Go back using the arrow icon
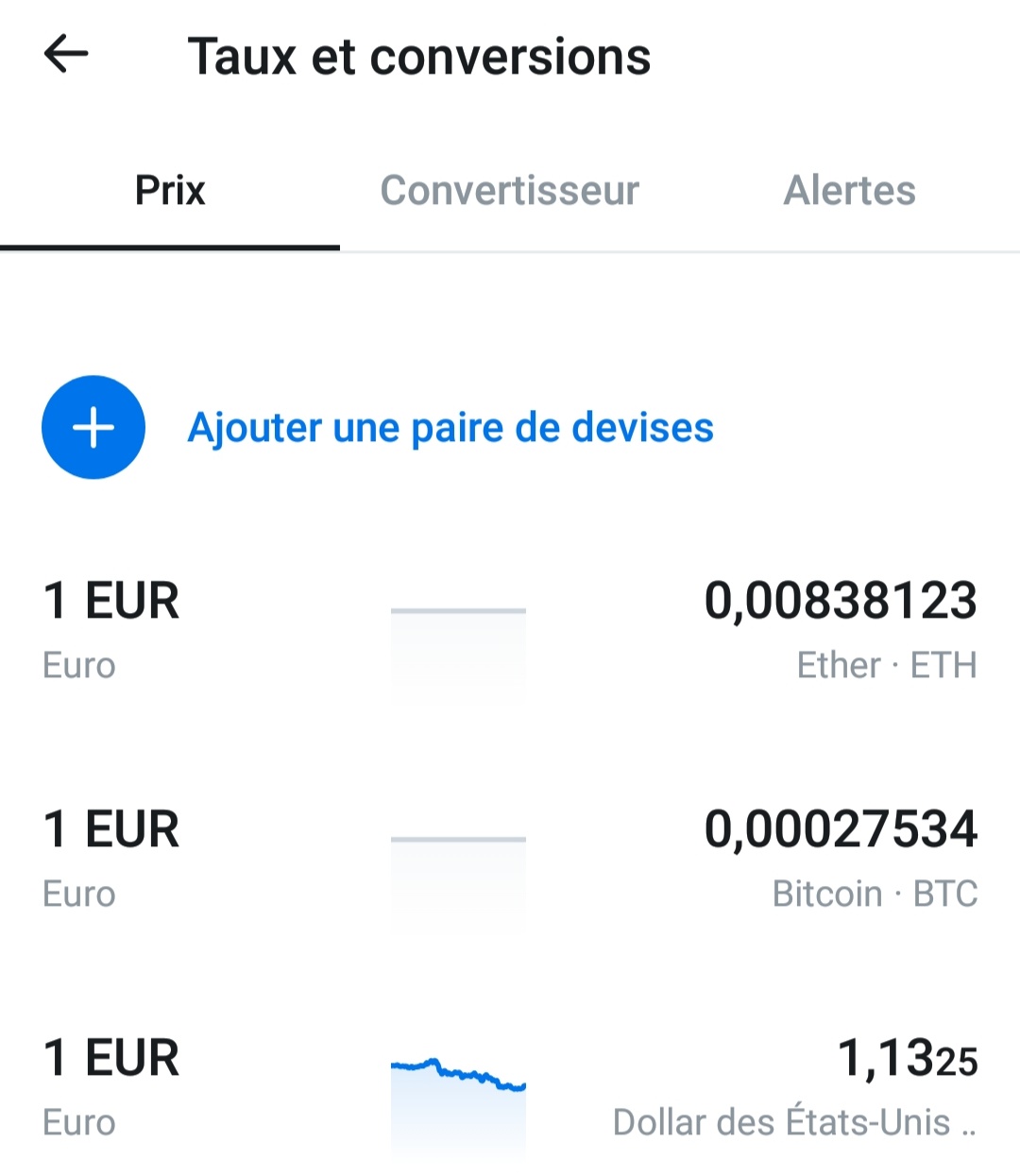 coord(66,55)
